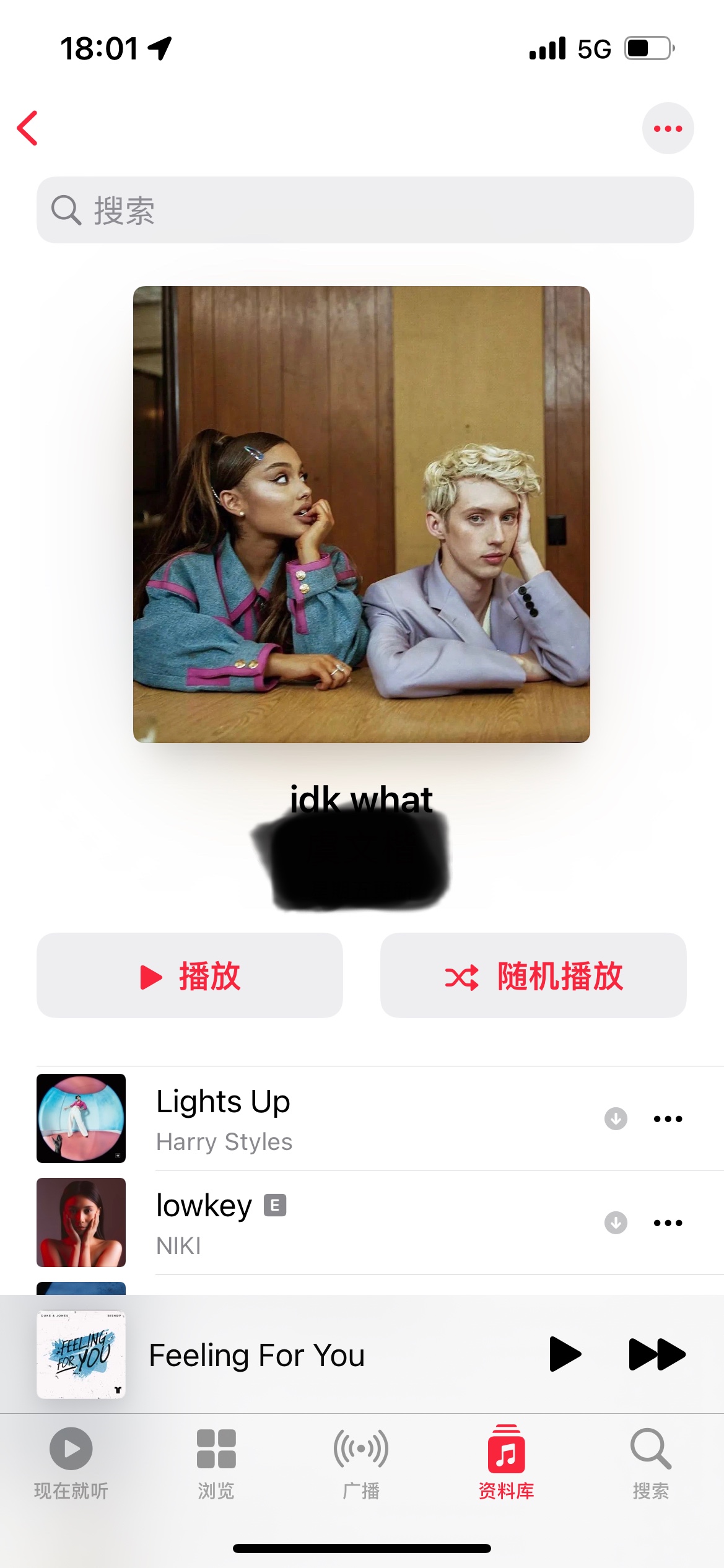Switch to the 现在就听 tab

coord(71,1463)
